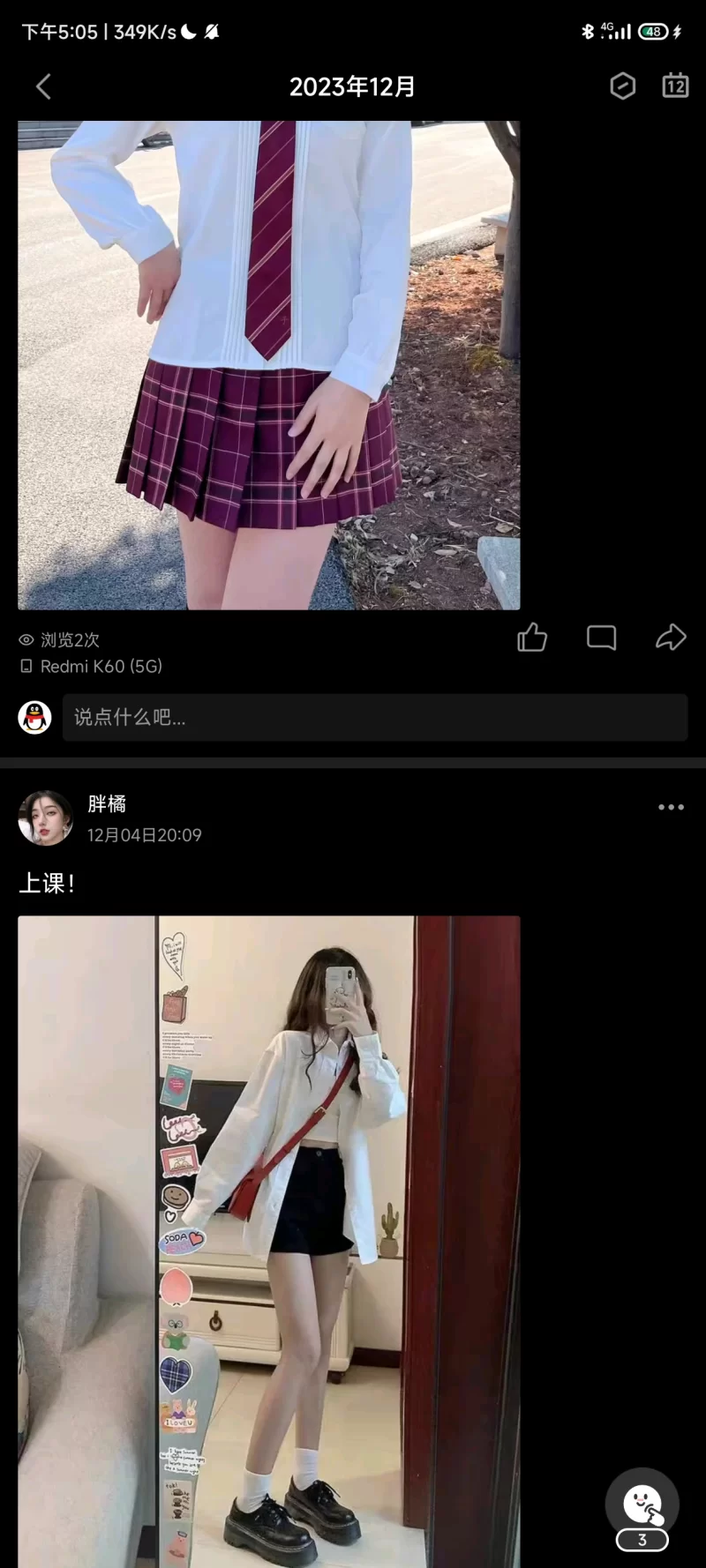Screen dimensions: 706x1568
Task: Open the username 胖橘
Action: coord(107,803)
